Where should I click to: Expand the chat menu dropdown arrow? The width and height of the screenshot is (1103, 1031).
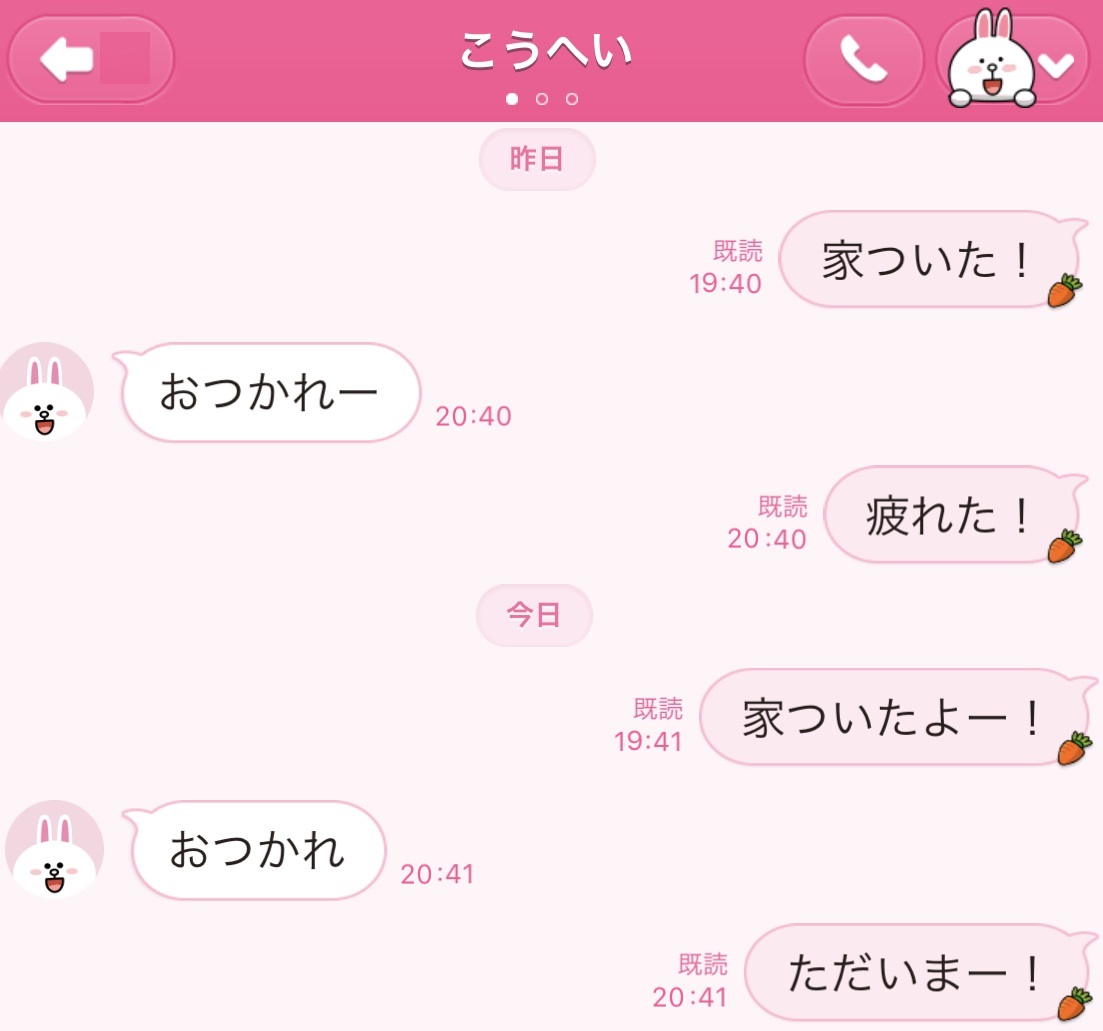[1056, 64]
